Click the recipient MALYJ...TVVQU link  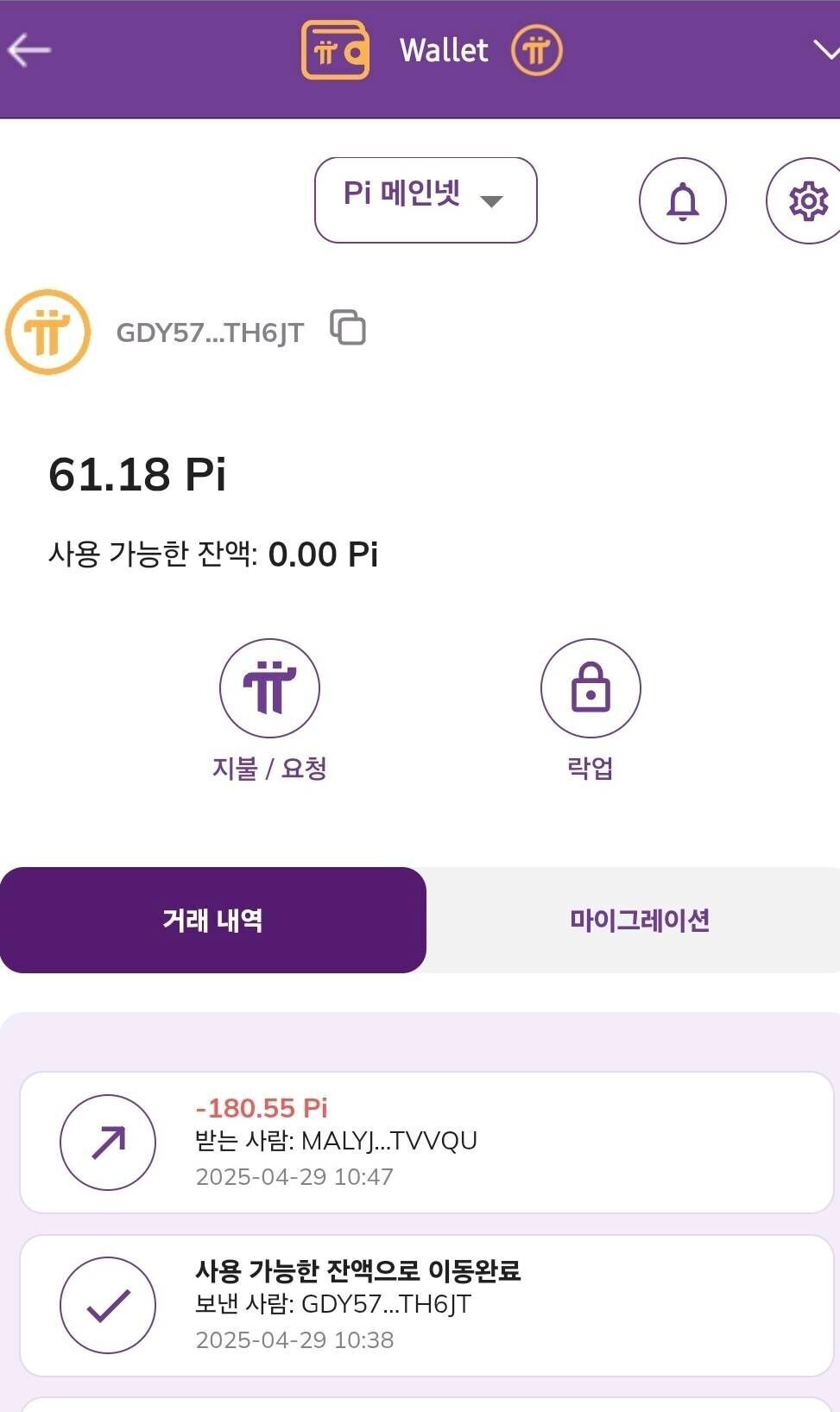click(390, 1140)
